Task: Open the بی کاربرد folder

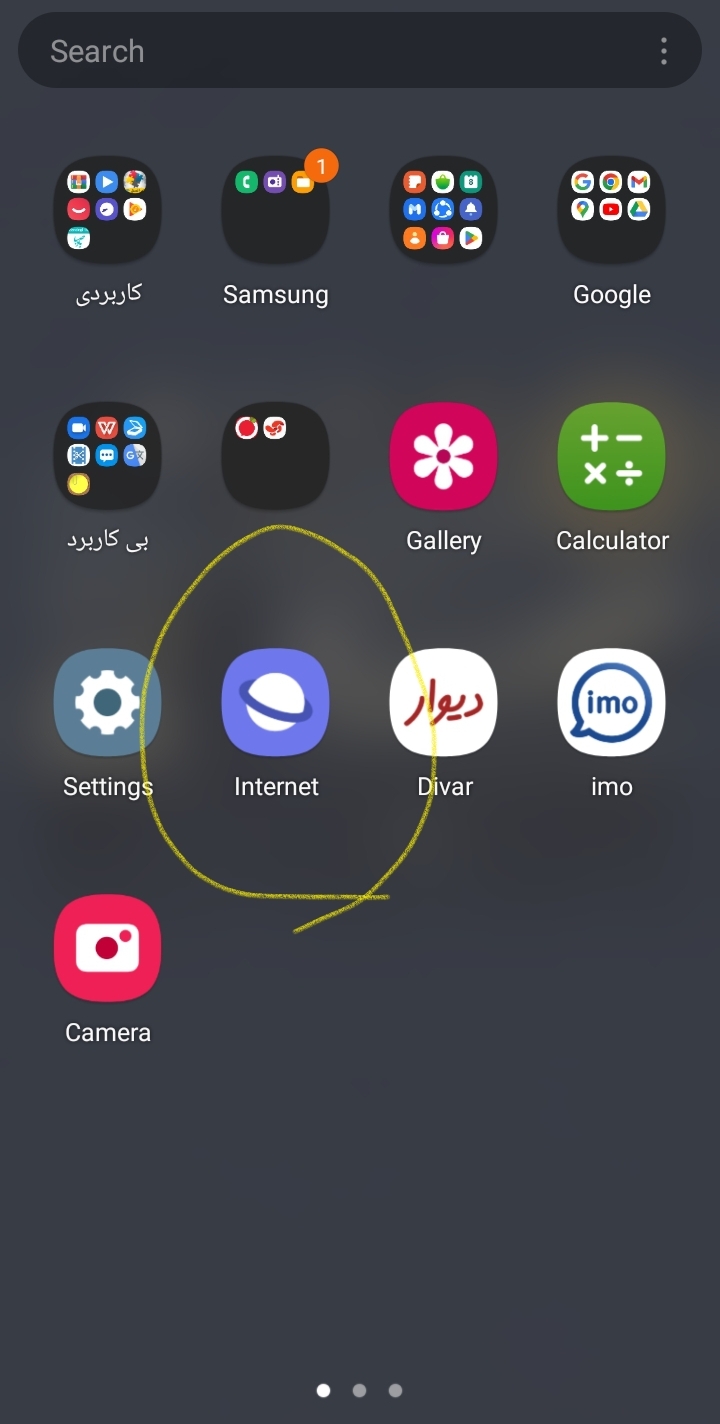Action: (107, 455)
